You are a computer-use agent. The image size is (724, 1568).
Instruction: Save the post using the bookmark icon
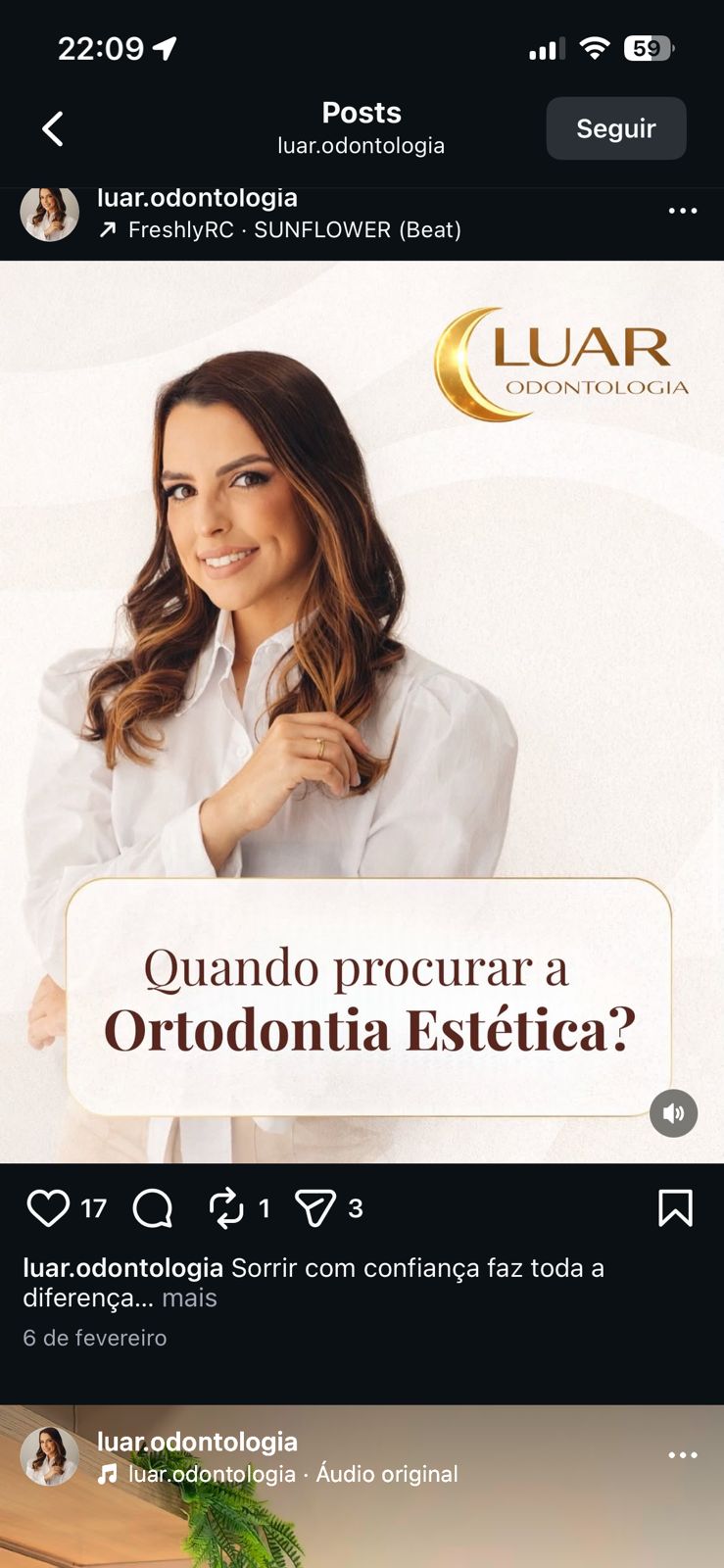676,1208
